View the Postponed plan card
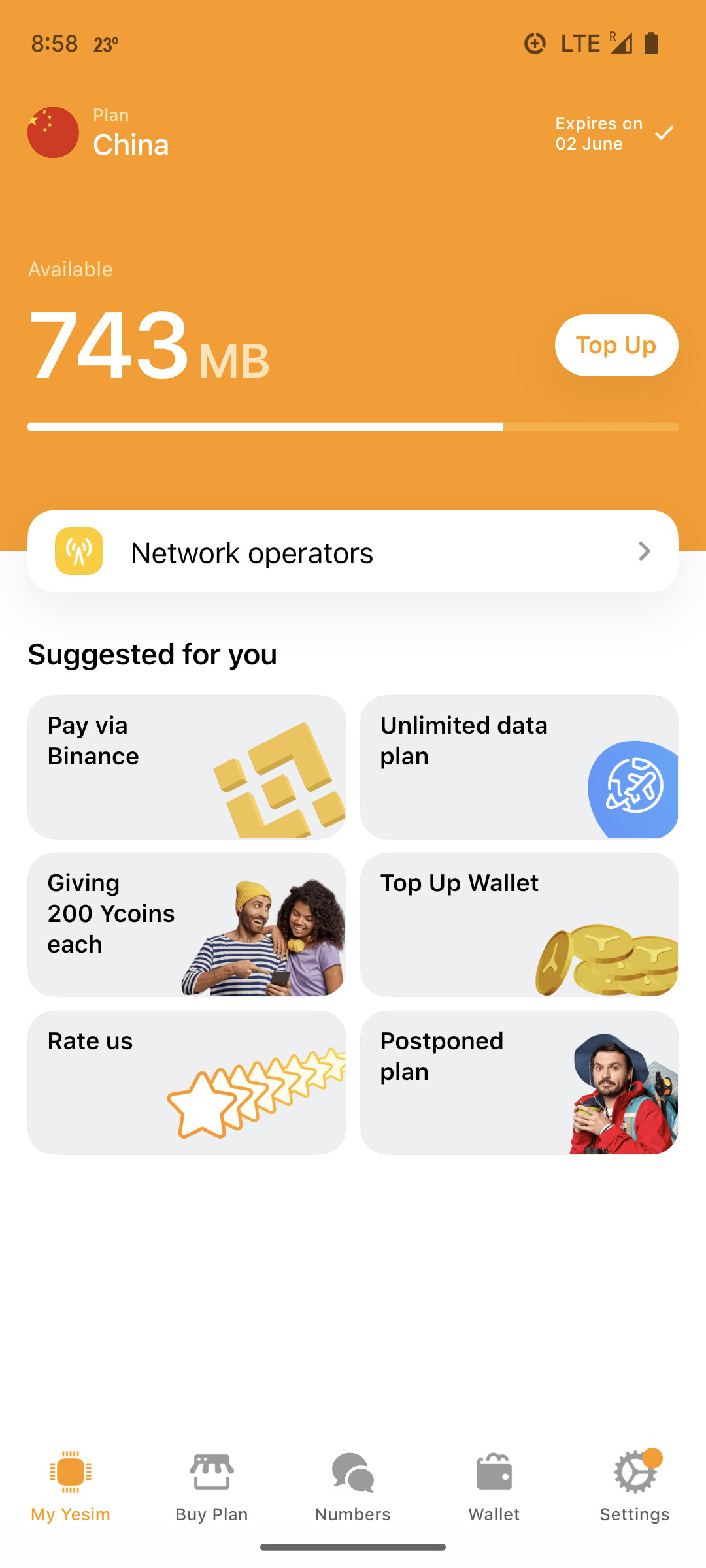 [519, 1083]
